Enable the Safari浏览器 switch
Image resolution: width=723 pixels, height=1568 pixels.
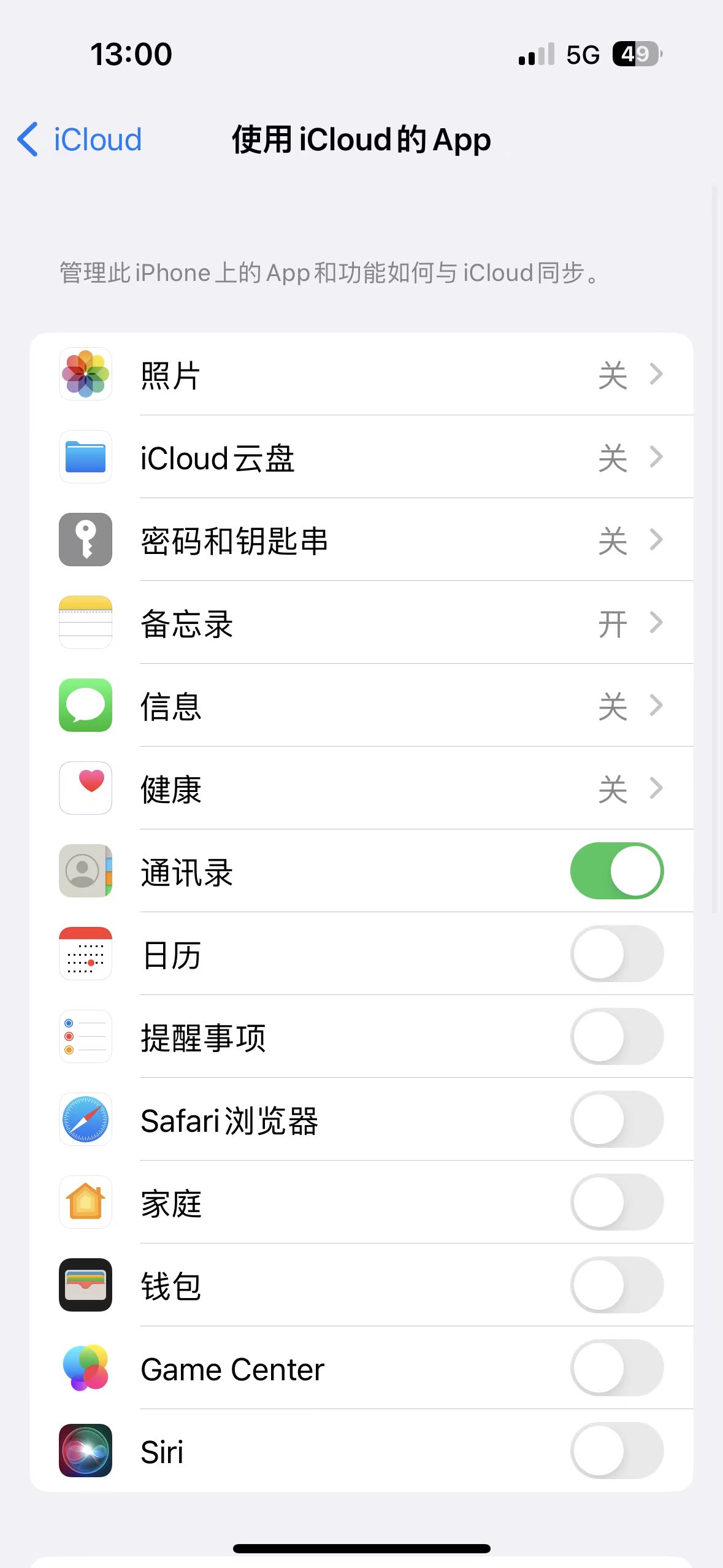point(616,1120)
